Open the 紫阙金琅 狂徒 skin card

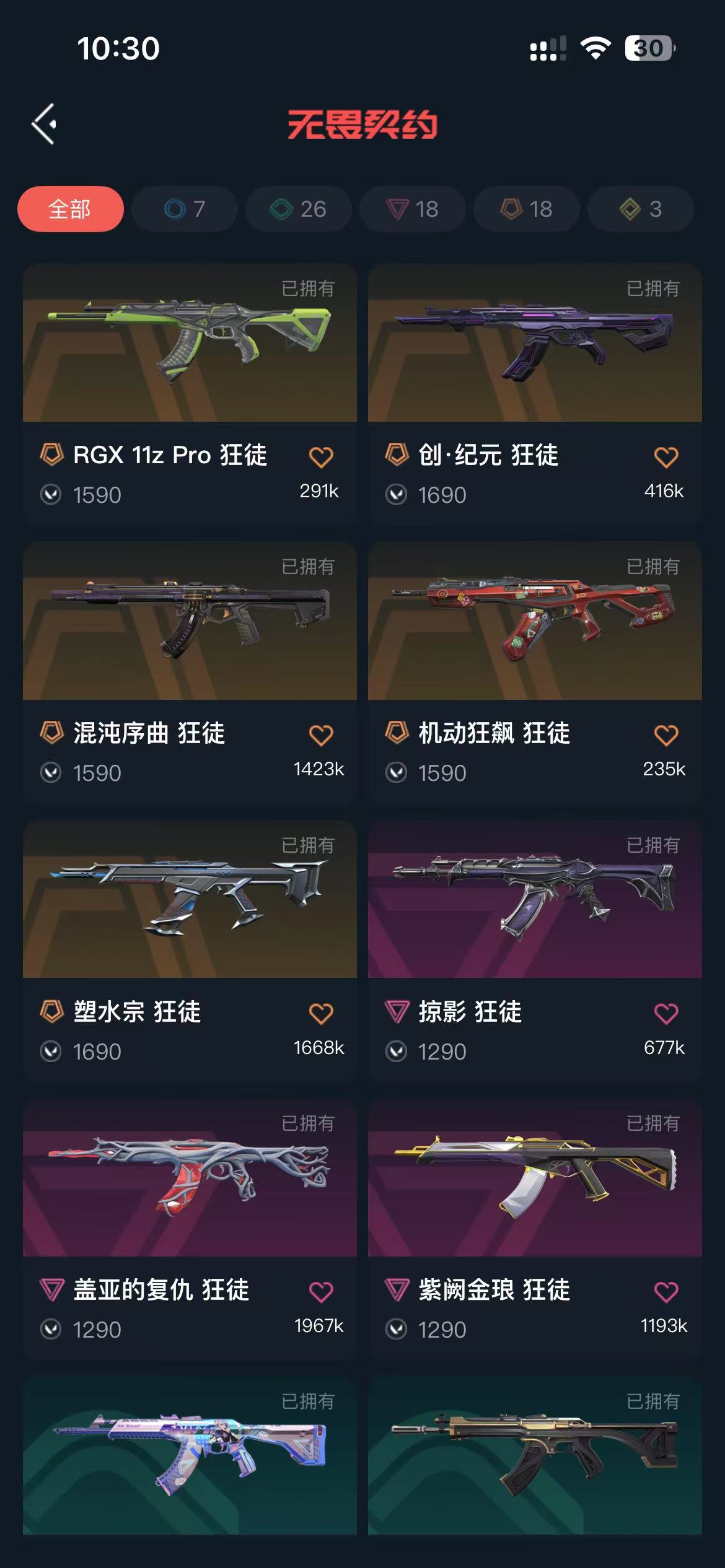click(535, 1178)
